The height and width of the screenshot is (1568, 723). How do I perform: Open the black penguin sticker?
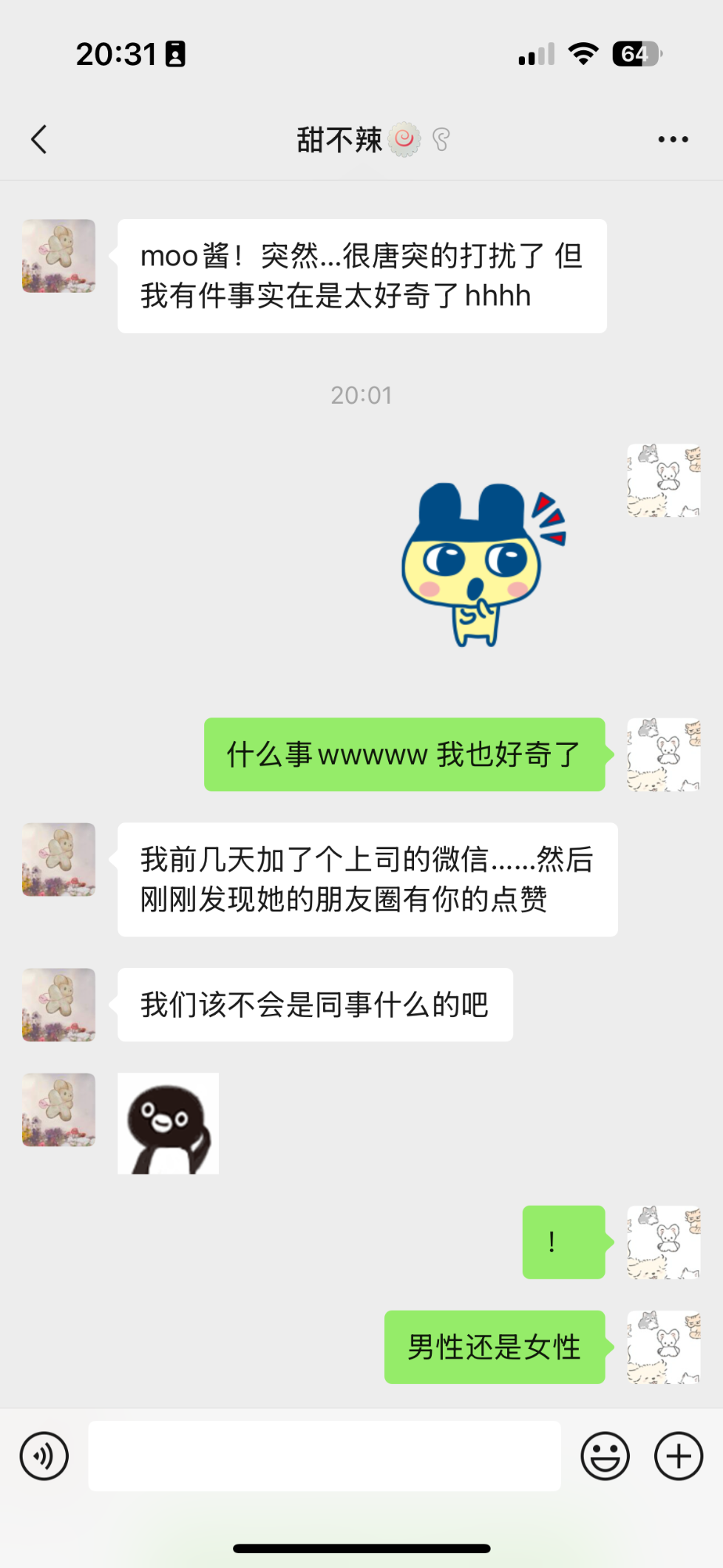(x=169, y=1123)
